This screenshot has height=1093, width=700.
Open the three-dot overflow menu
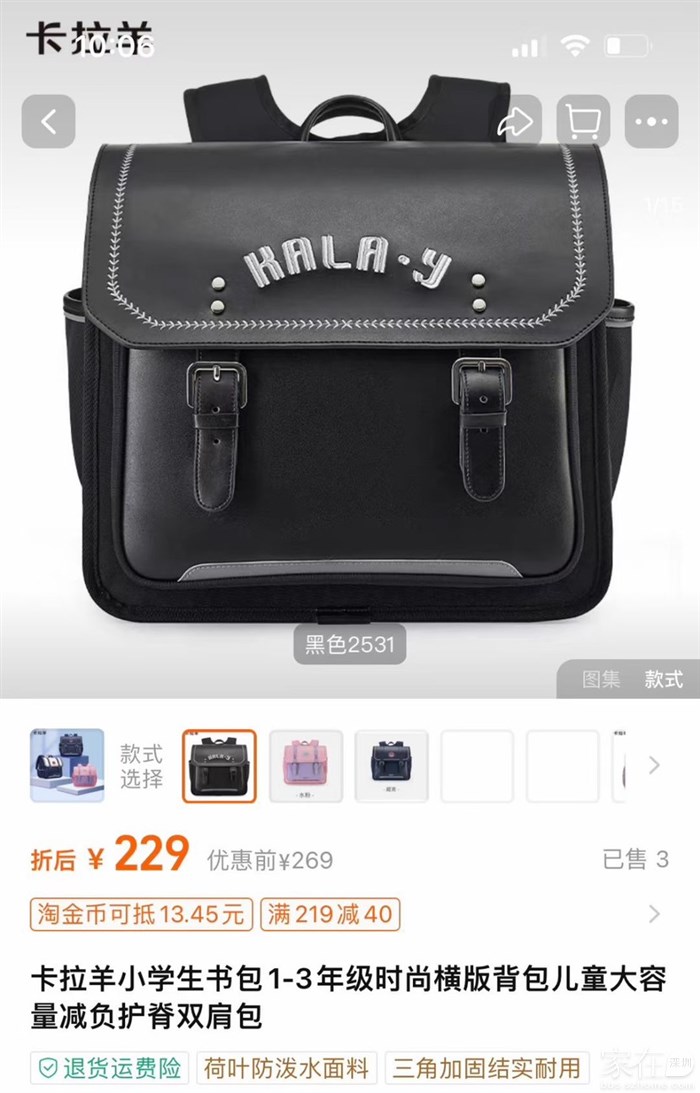[651, 121]
